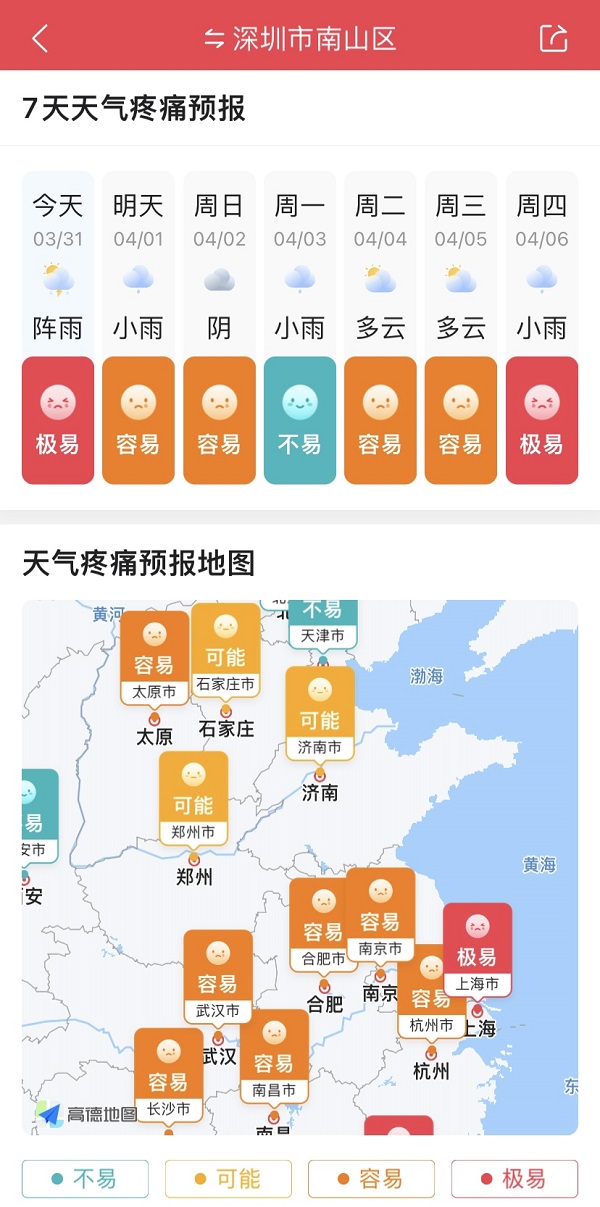Image resolution: width=600 pixels, height=1207 pixels.
Task: Open 明天 04/01 forecast card
Action: pyautogui.click(x=138, y=327)
